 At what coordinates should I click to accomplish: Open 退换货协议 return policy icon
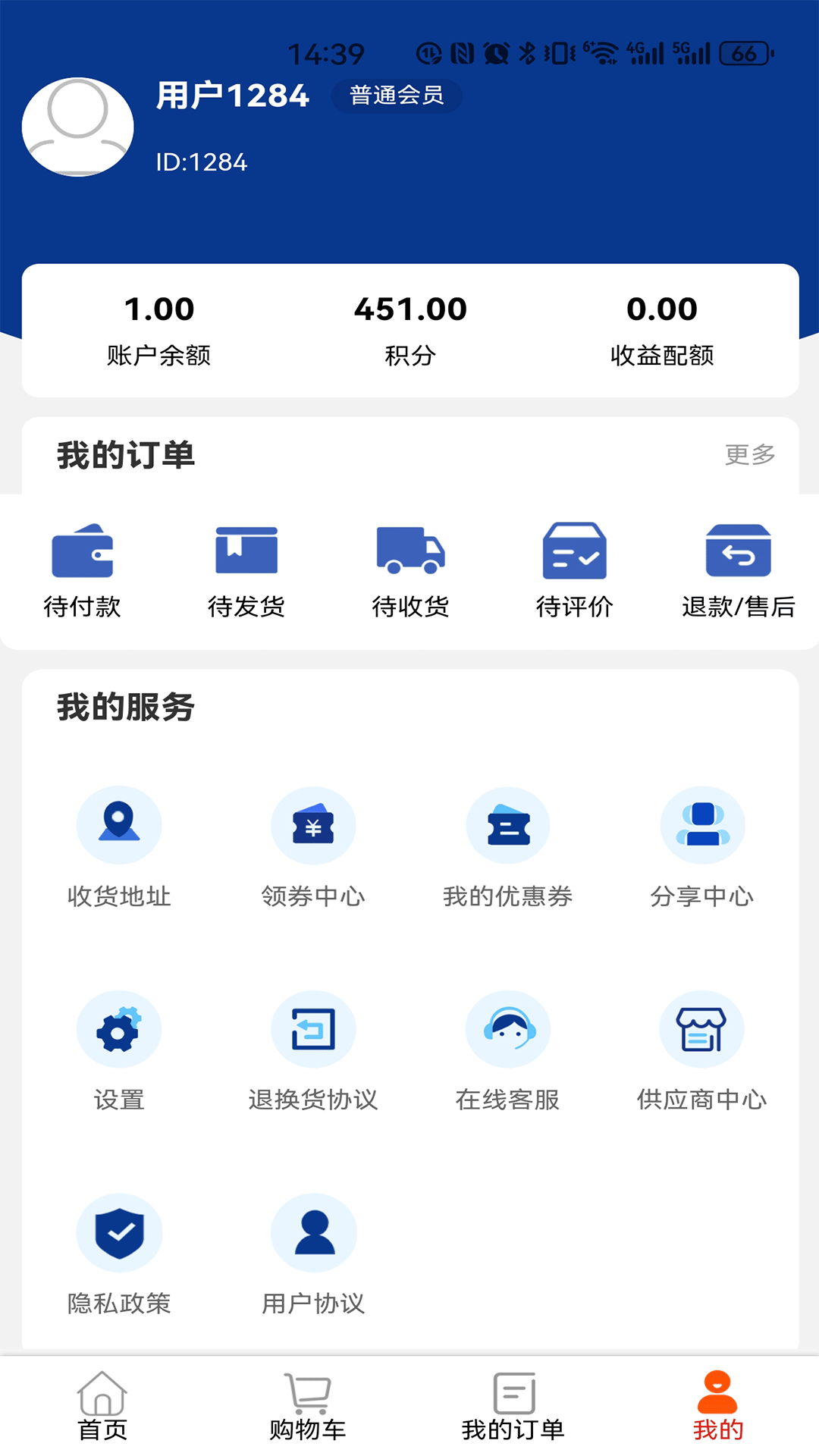click(314, 1030)
